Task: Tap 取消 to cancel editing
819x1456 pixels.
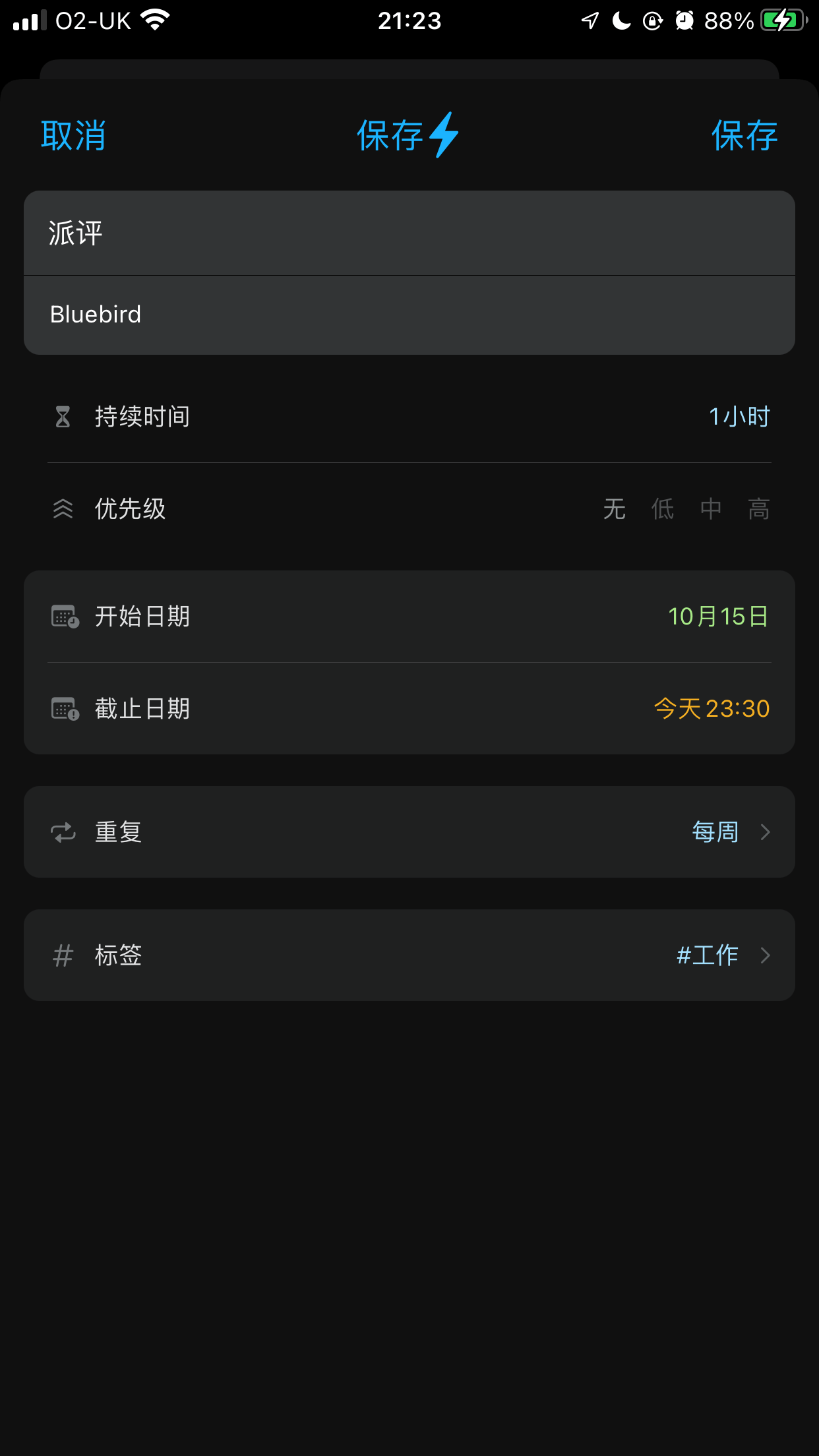Action: (x=73, y=136)
